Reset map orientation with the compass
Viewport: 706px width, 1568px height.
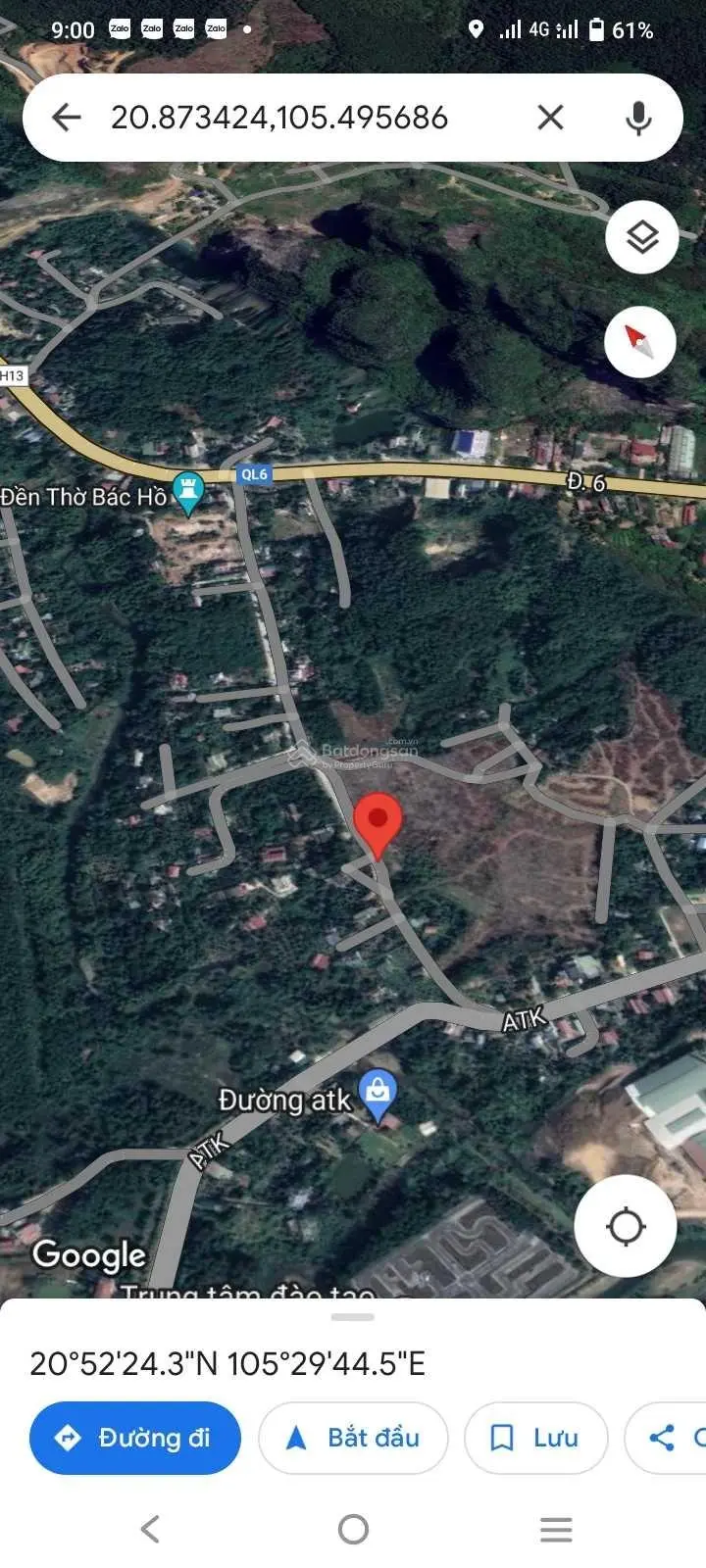tap(640, 342)
